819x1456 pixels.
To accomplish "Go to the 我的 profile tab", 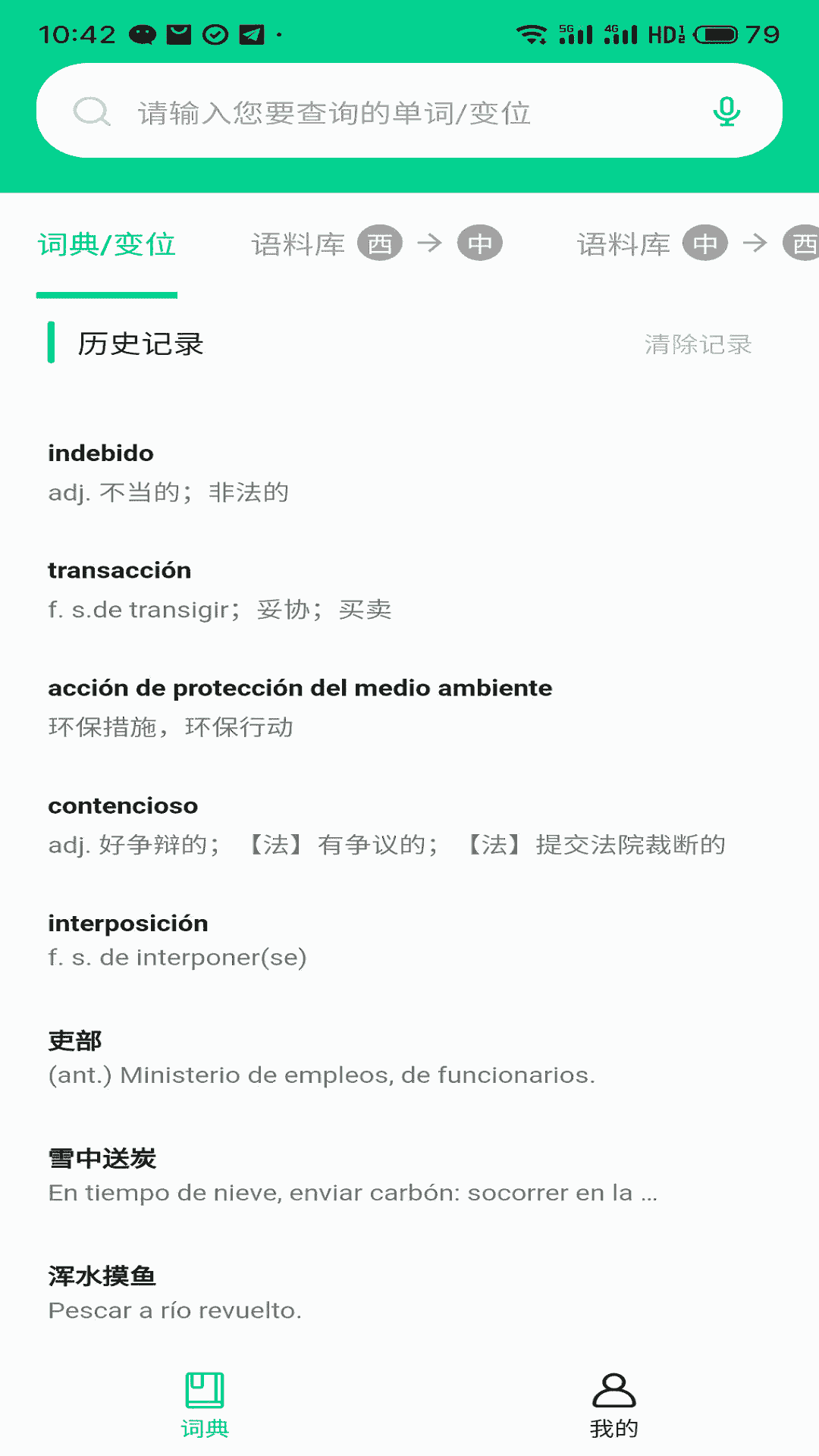I will click(613, 1405).
